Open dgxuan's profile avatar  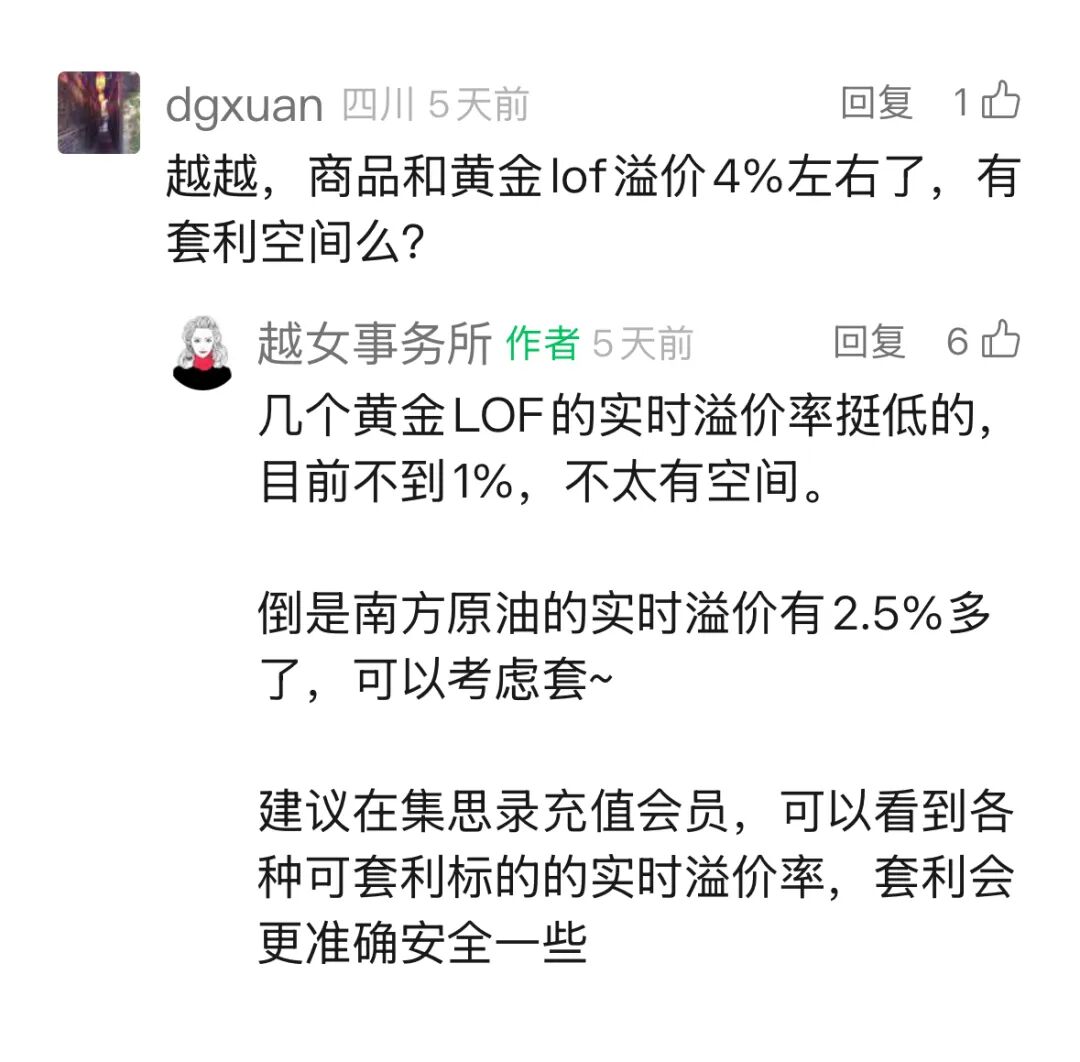[x=98, y=112]
